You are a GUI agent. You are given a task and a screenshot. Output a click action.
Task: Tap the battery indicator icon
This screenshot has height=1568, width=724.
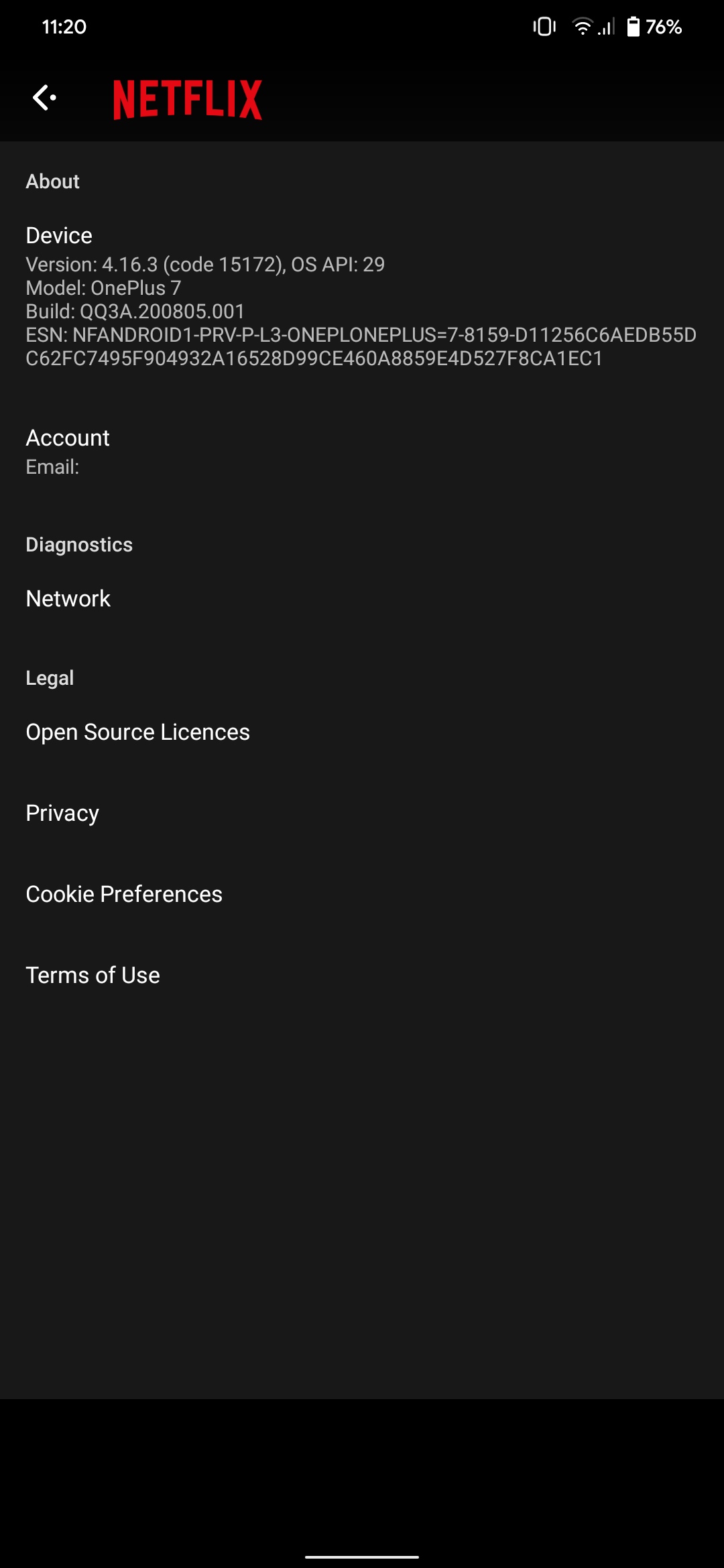click(632, 27)
